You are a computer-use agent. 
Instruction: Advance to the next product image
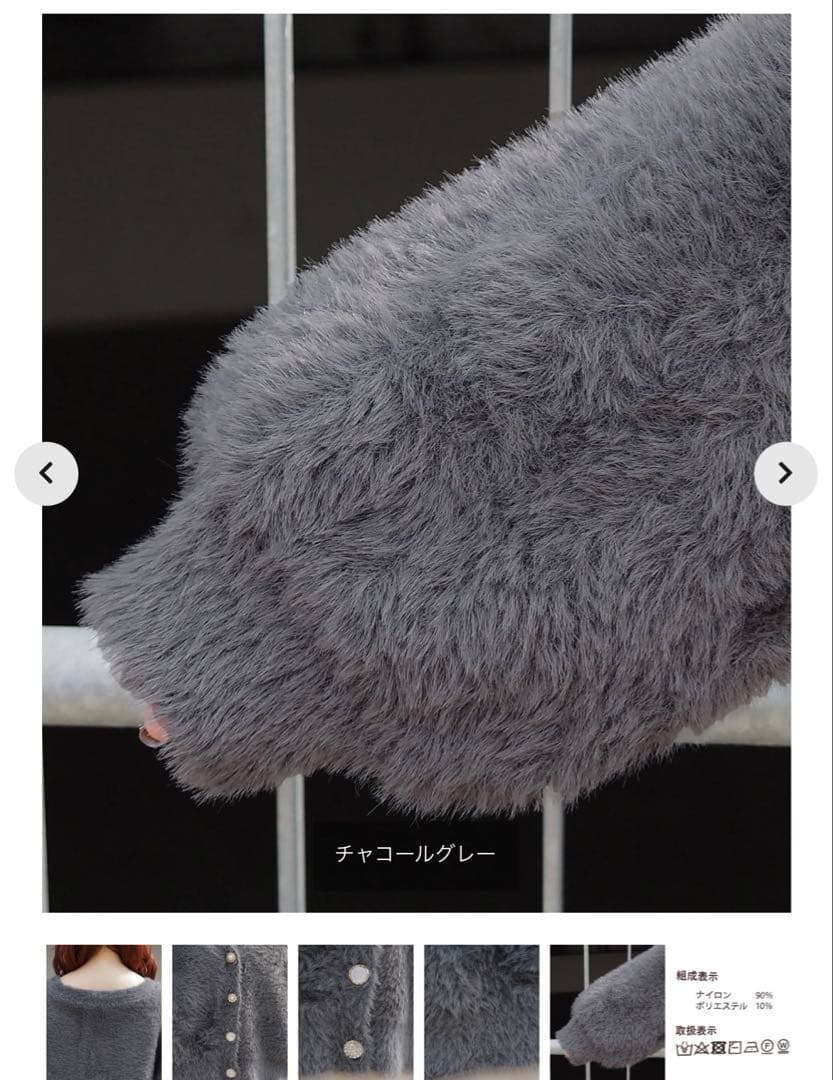click(785, 474)
